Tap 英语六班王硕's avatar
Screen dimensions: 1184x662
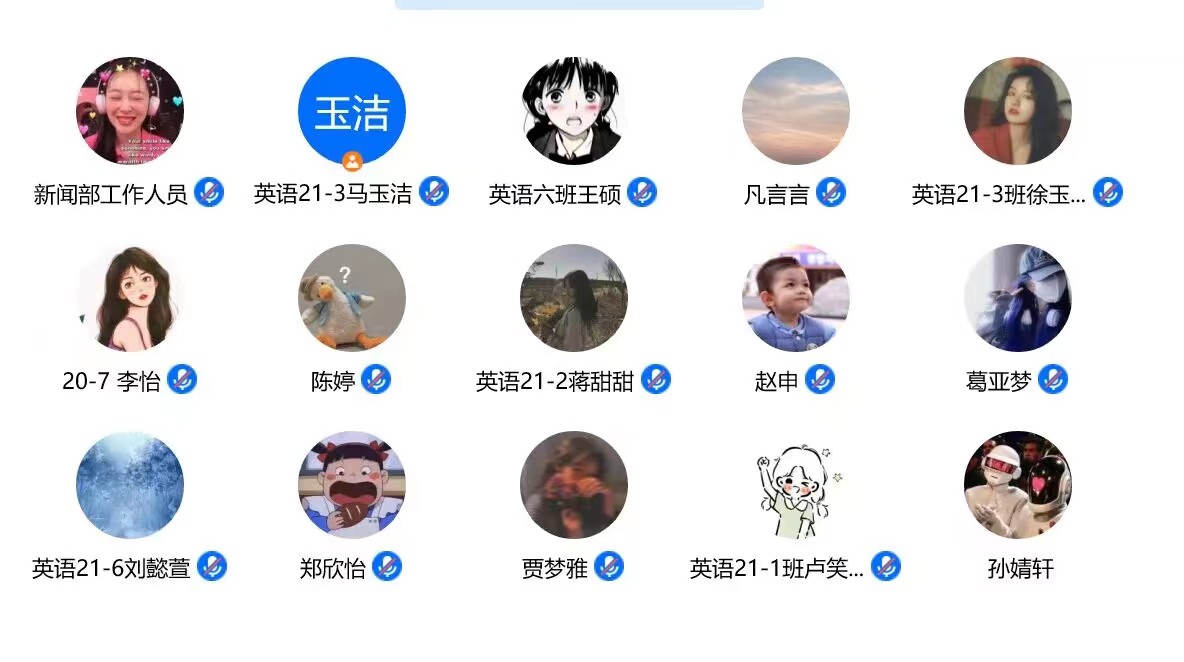pos(574,111)
